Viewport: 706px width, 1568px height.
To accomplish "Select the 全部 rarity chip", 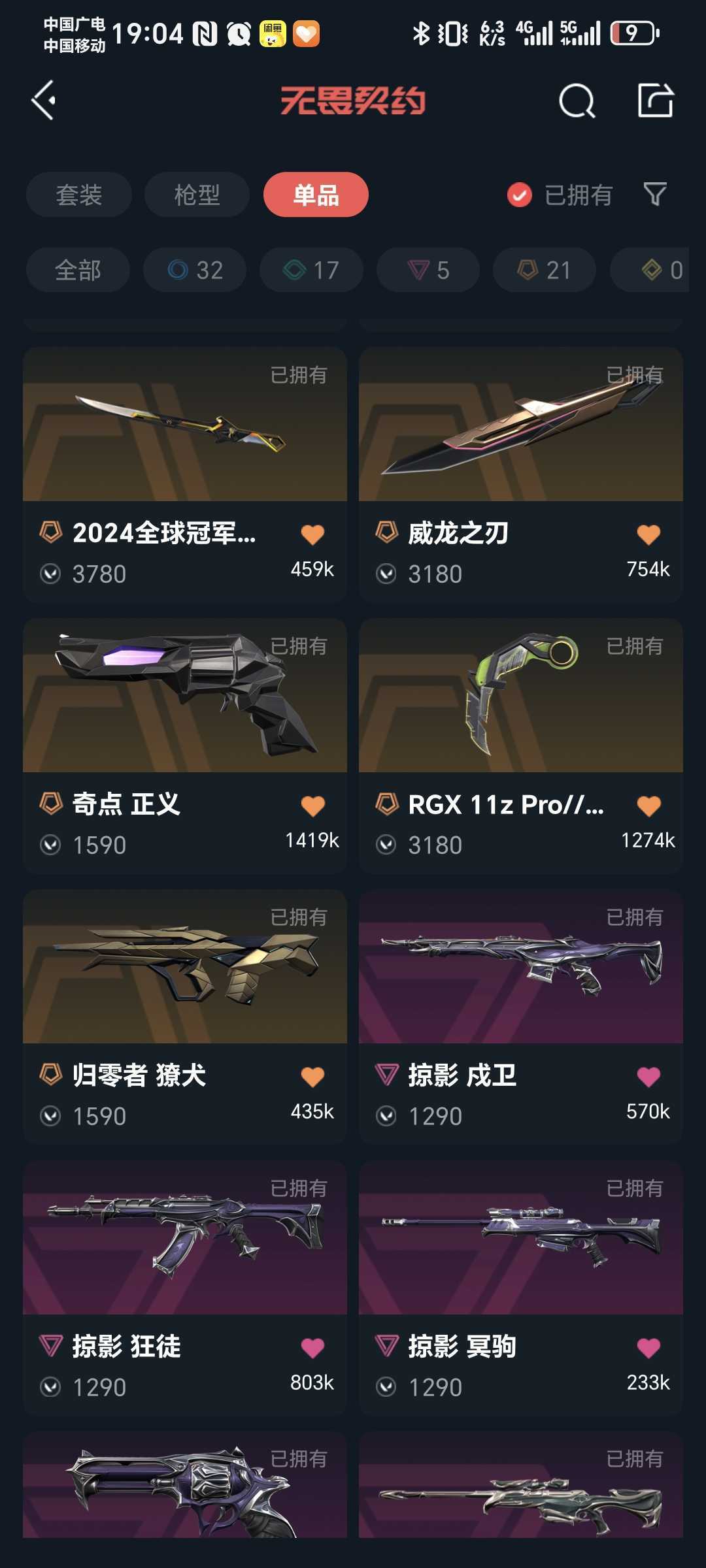I will click(78, 270).
